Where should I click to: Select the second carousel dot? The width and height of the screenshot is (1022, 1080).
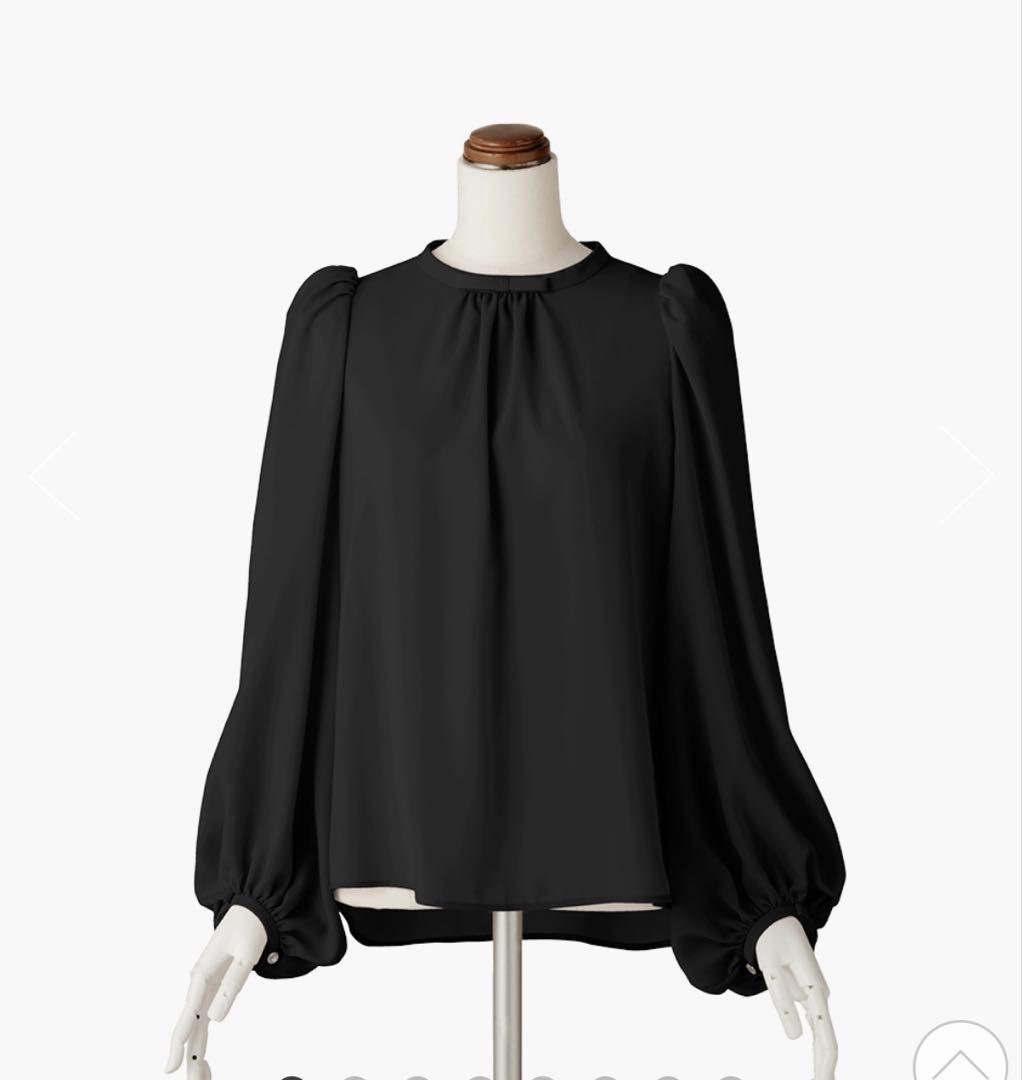click(355, 1077)
